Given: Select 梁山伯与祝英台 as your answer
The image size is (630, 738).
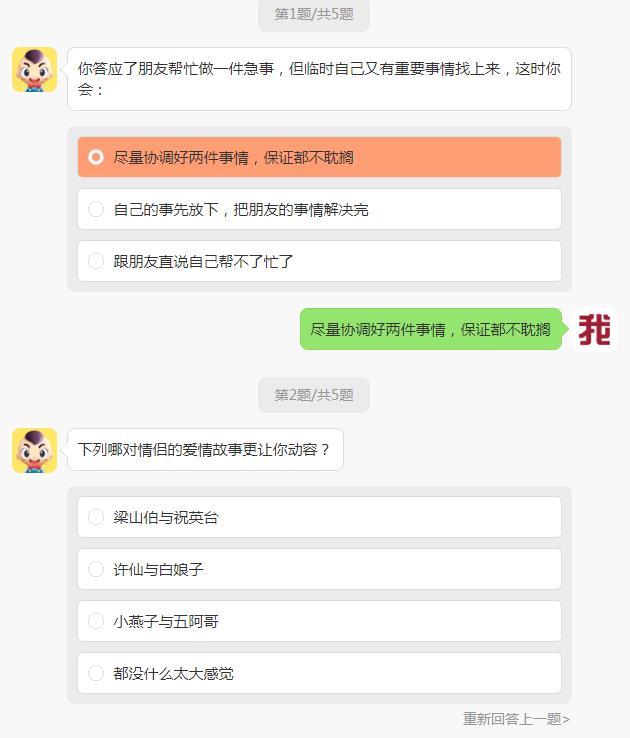Looking at the screenshot, I should (318, 517).
